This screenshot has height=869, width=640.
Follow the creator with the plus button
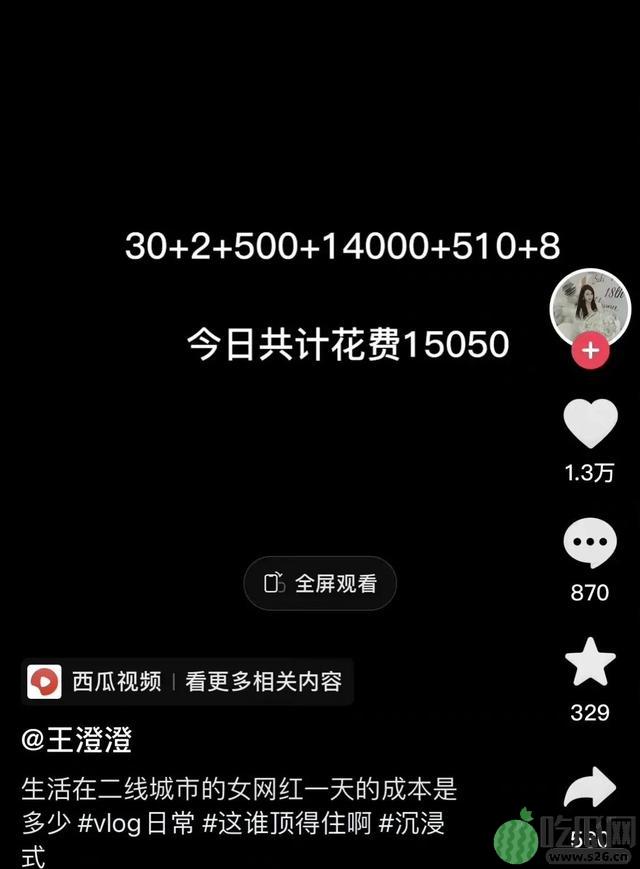[590, 351]
